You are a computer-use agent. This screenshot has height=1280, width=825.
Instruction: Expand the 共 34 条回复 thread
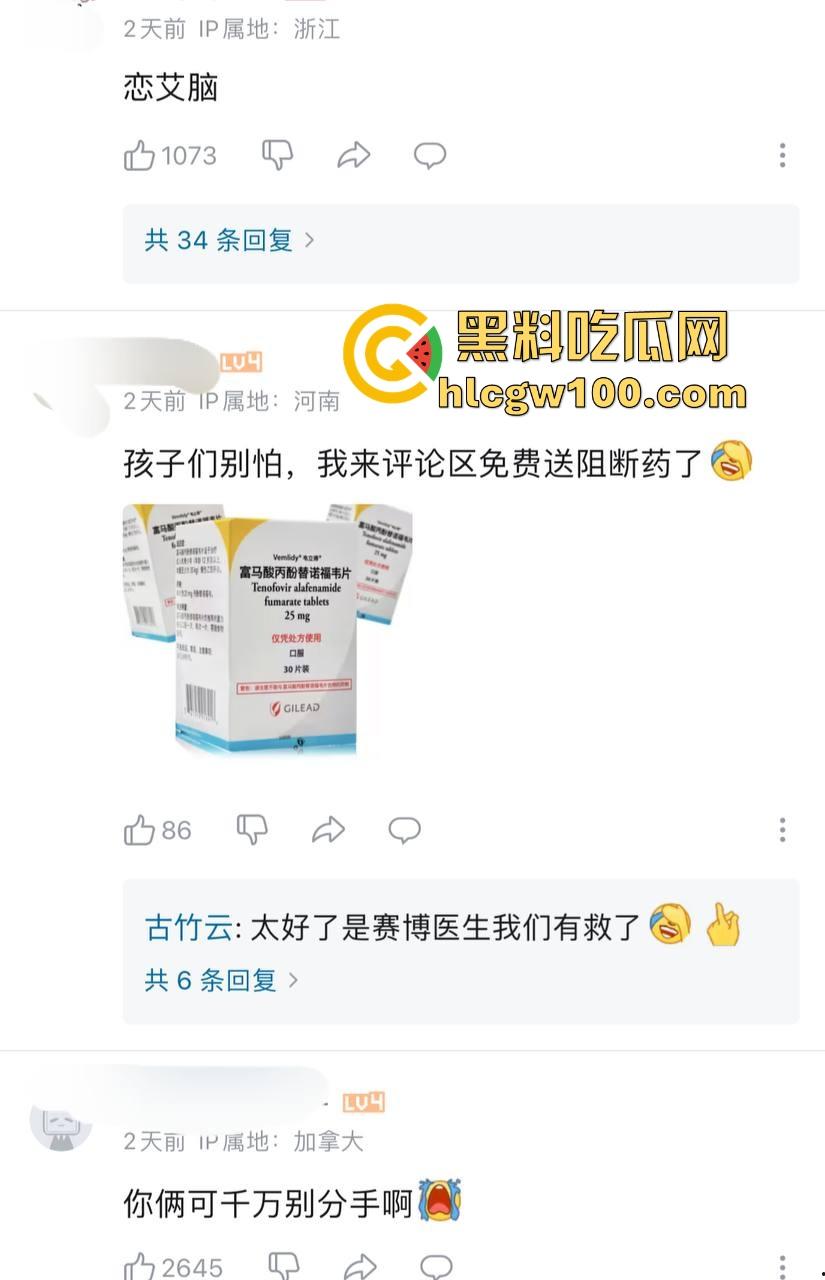[x=230, y=240]
